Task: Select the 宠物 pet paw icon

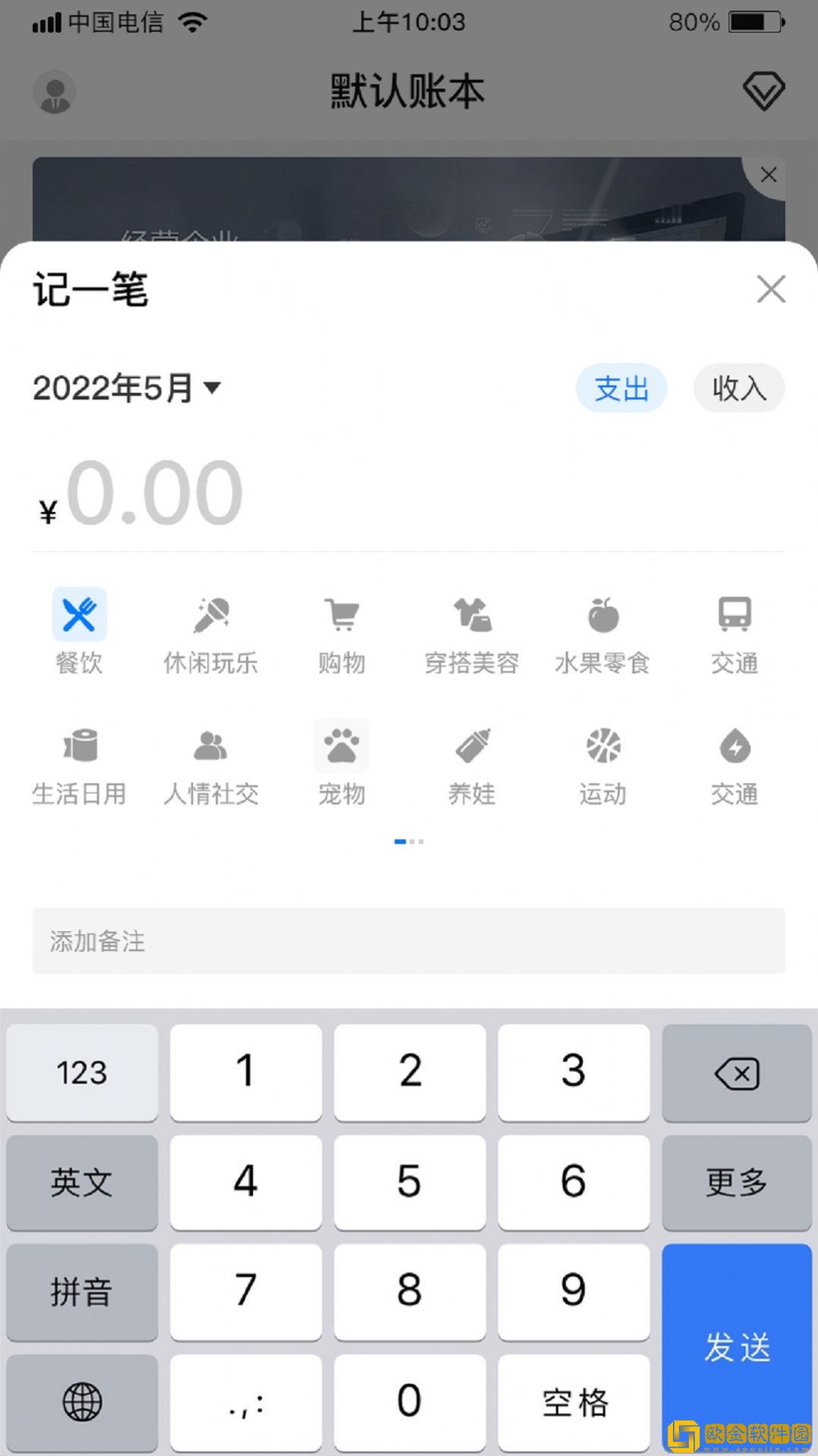Action: 341,745
